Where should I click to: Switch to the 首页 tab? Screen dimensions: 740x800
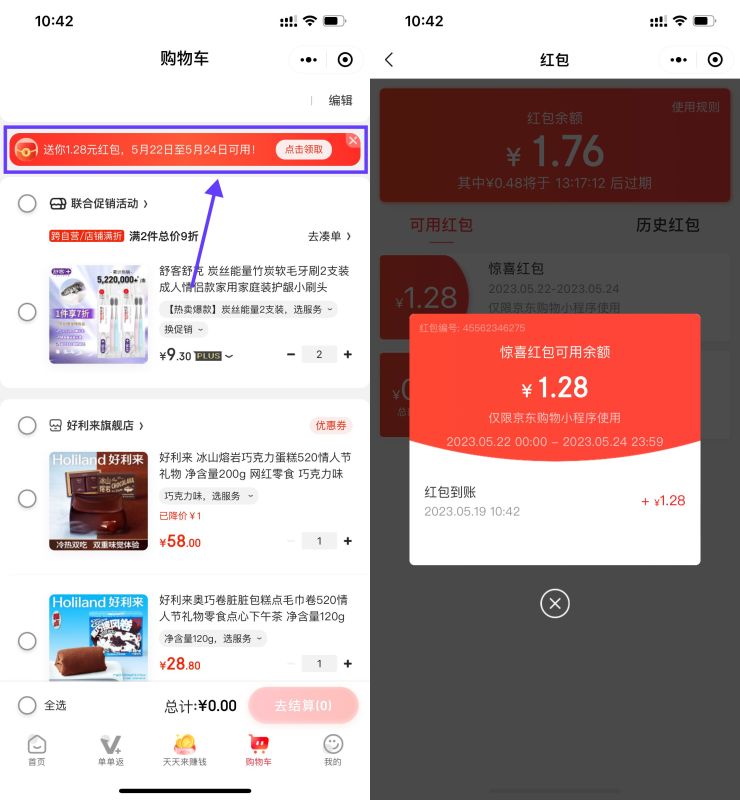[37, 750]
